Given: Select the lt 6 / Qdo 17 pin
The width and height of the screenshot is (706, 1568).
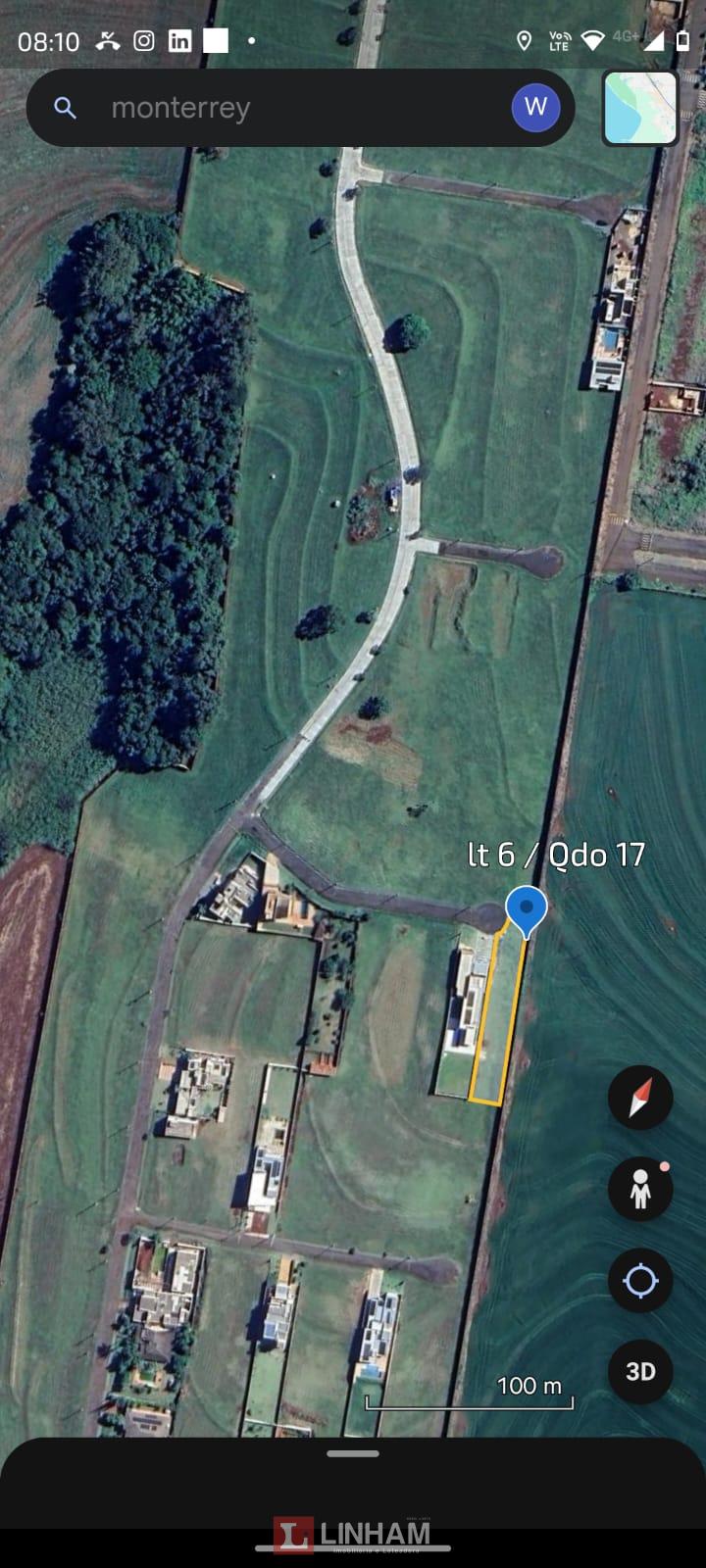Looking at the screenshot, I should pos(526,908).
